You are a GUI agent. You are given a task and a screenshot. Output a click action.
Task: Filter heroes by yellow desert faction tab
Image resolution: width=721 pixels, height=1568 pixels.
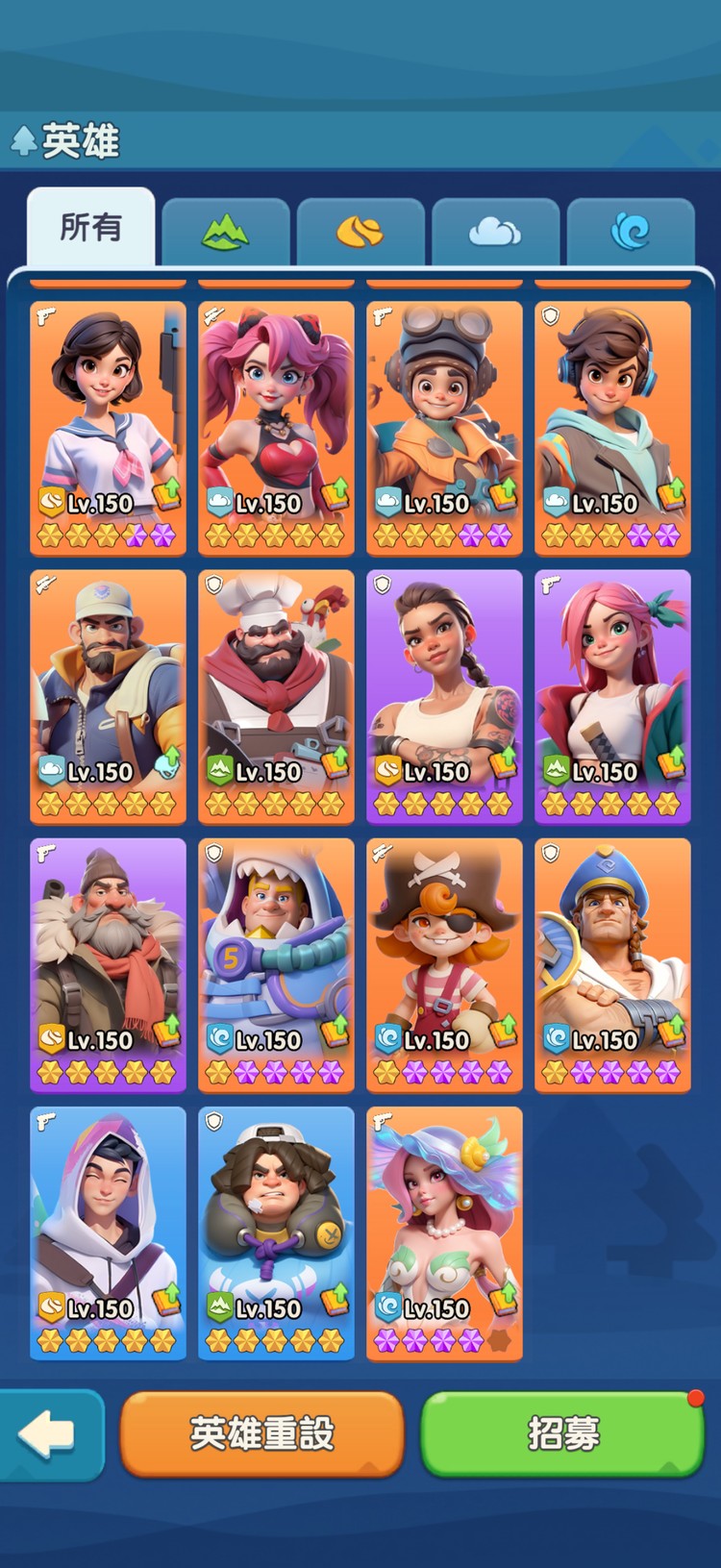pos(360,232)
